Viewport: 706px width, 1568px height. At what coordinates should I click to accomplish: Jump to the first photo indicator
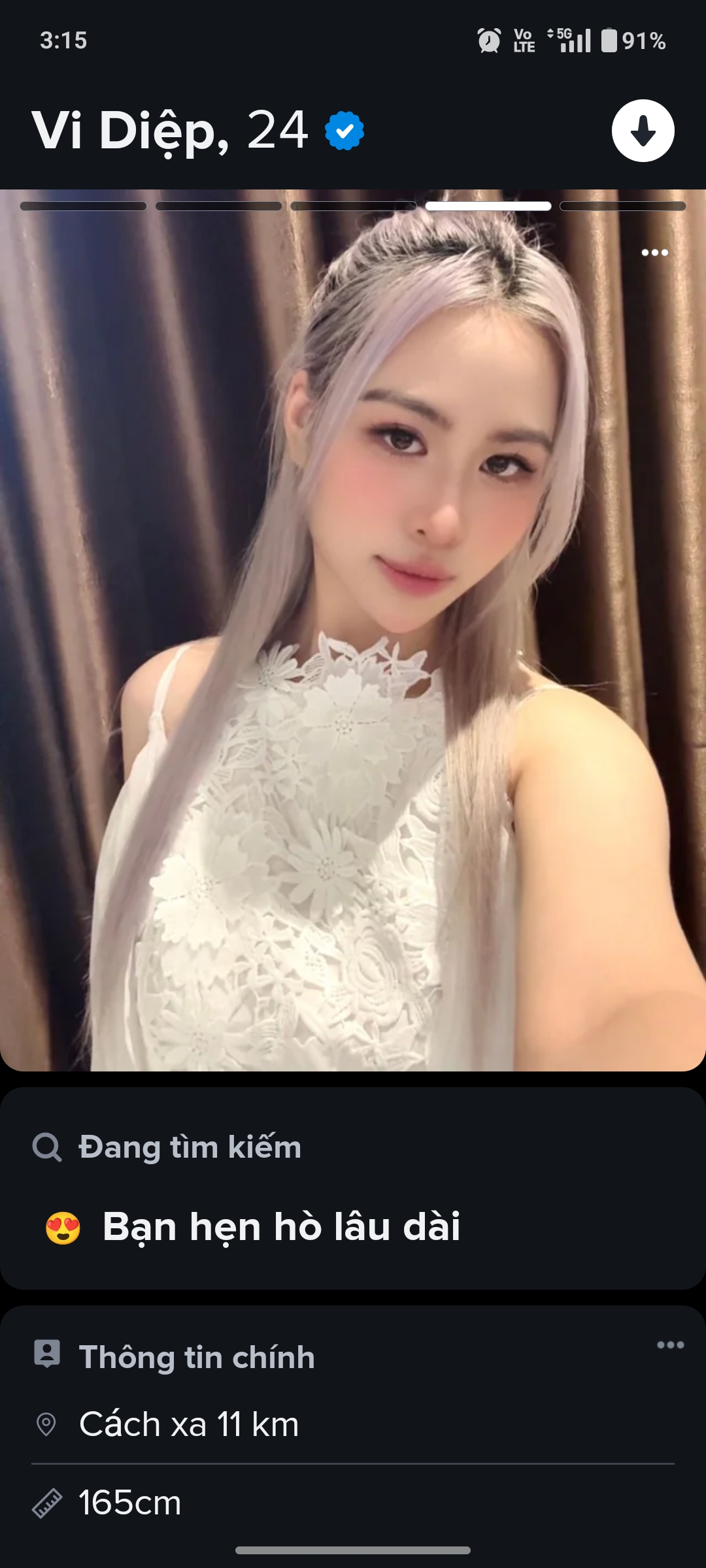(83, 206)
